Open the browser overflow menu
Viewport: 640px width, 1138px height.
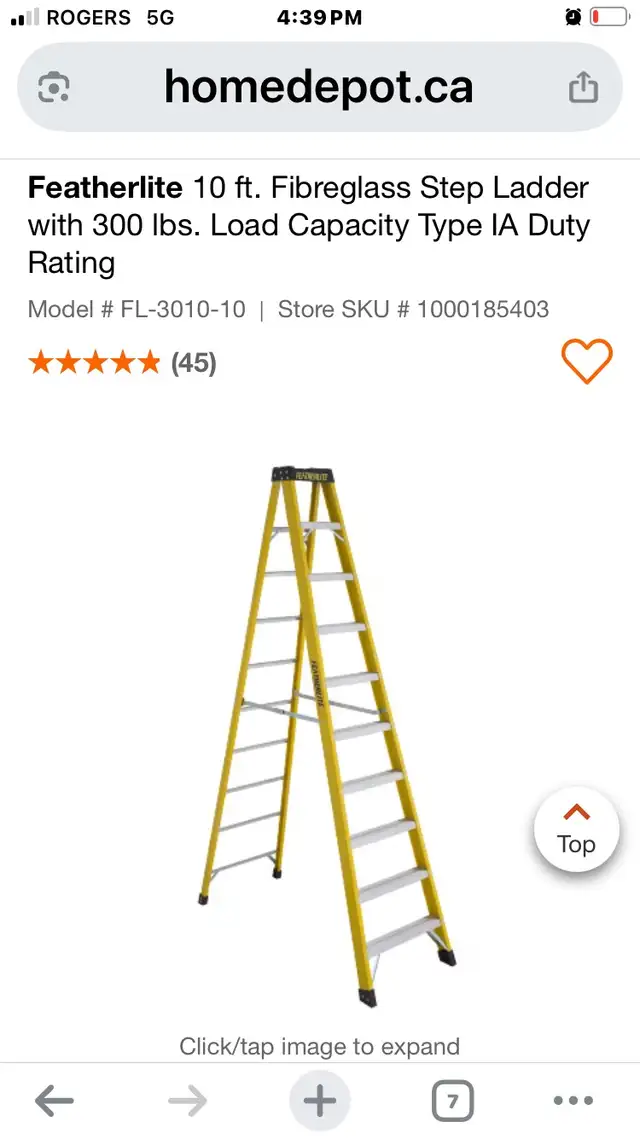click(x=573, y=1102)
